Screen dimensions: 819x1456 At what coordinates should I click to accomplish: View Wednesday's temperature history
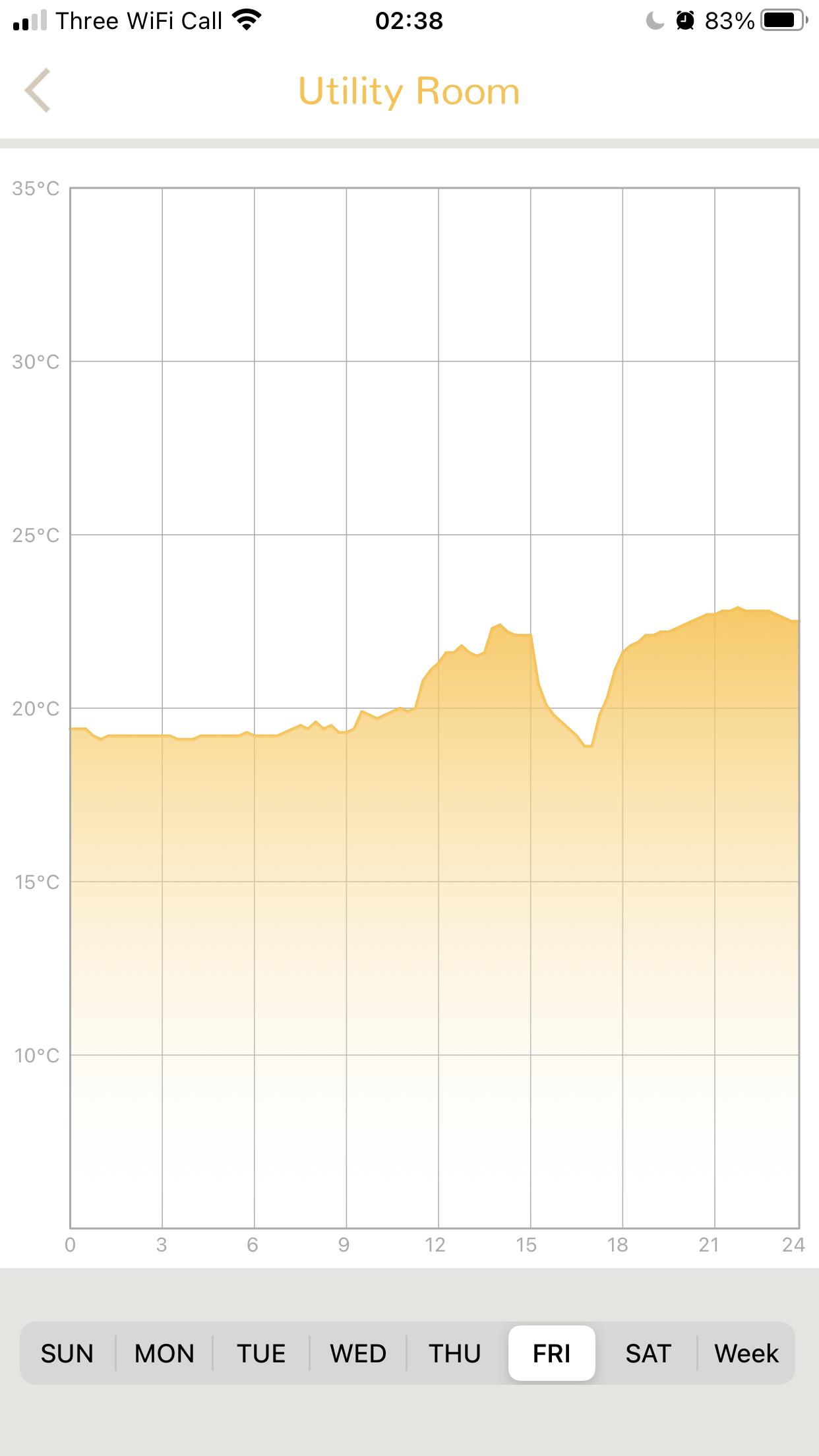point(358,1354)
